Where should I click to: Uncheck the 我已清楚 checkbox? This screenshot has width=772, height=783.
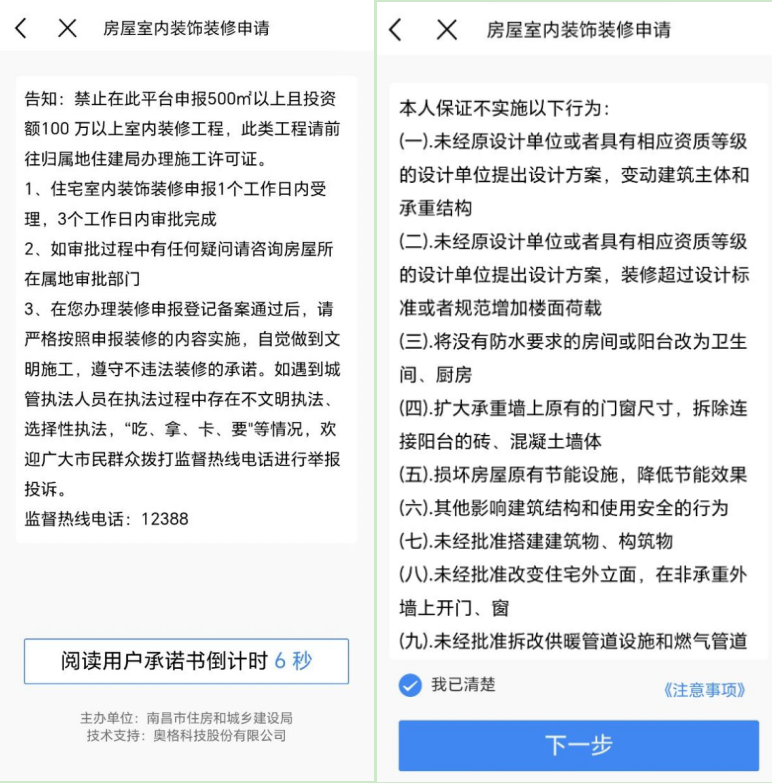409,686
